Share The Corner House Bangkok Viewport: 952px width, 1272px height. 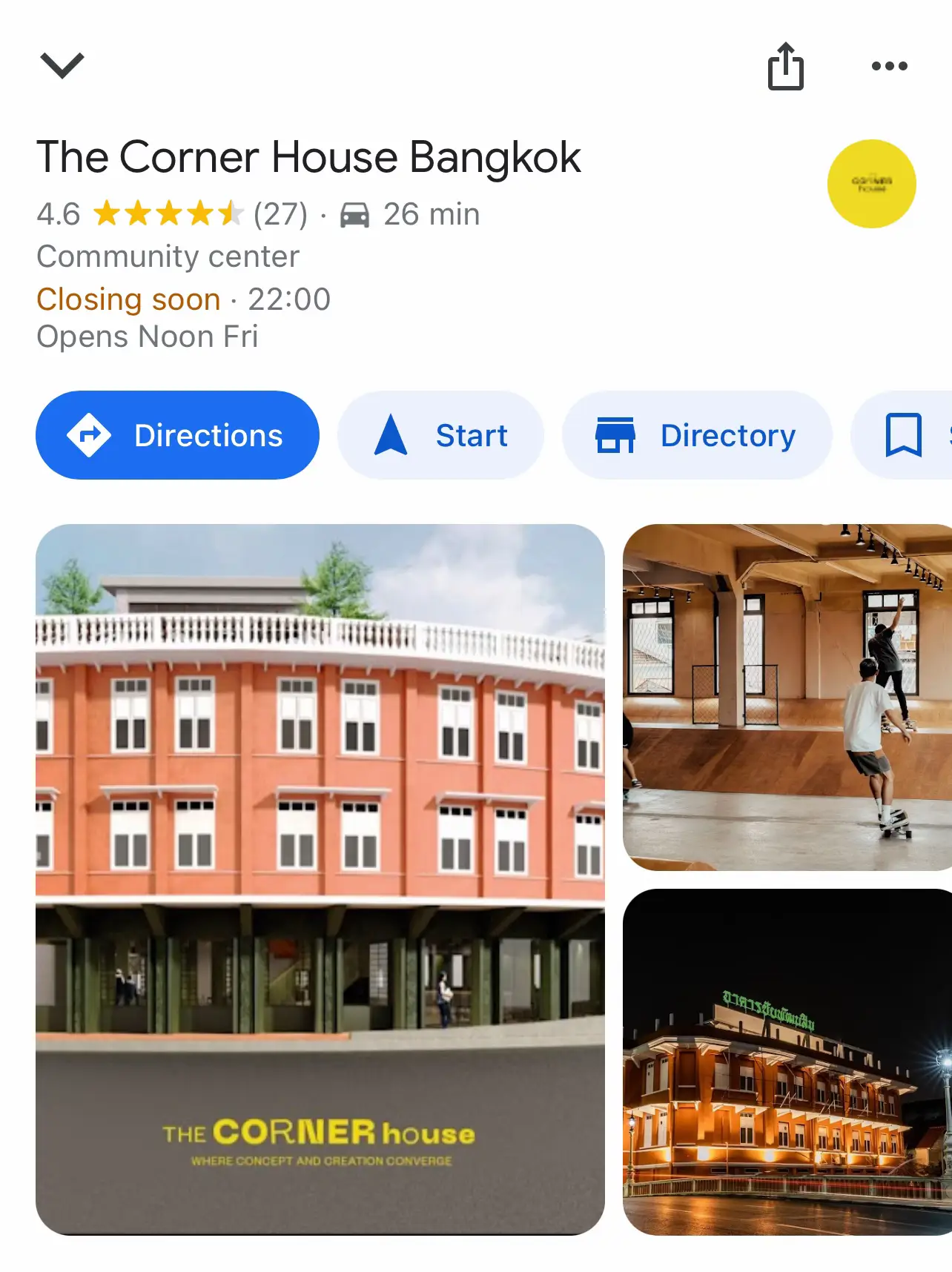[785, 67]
